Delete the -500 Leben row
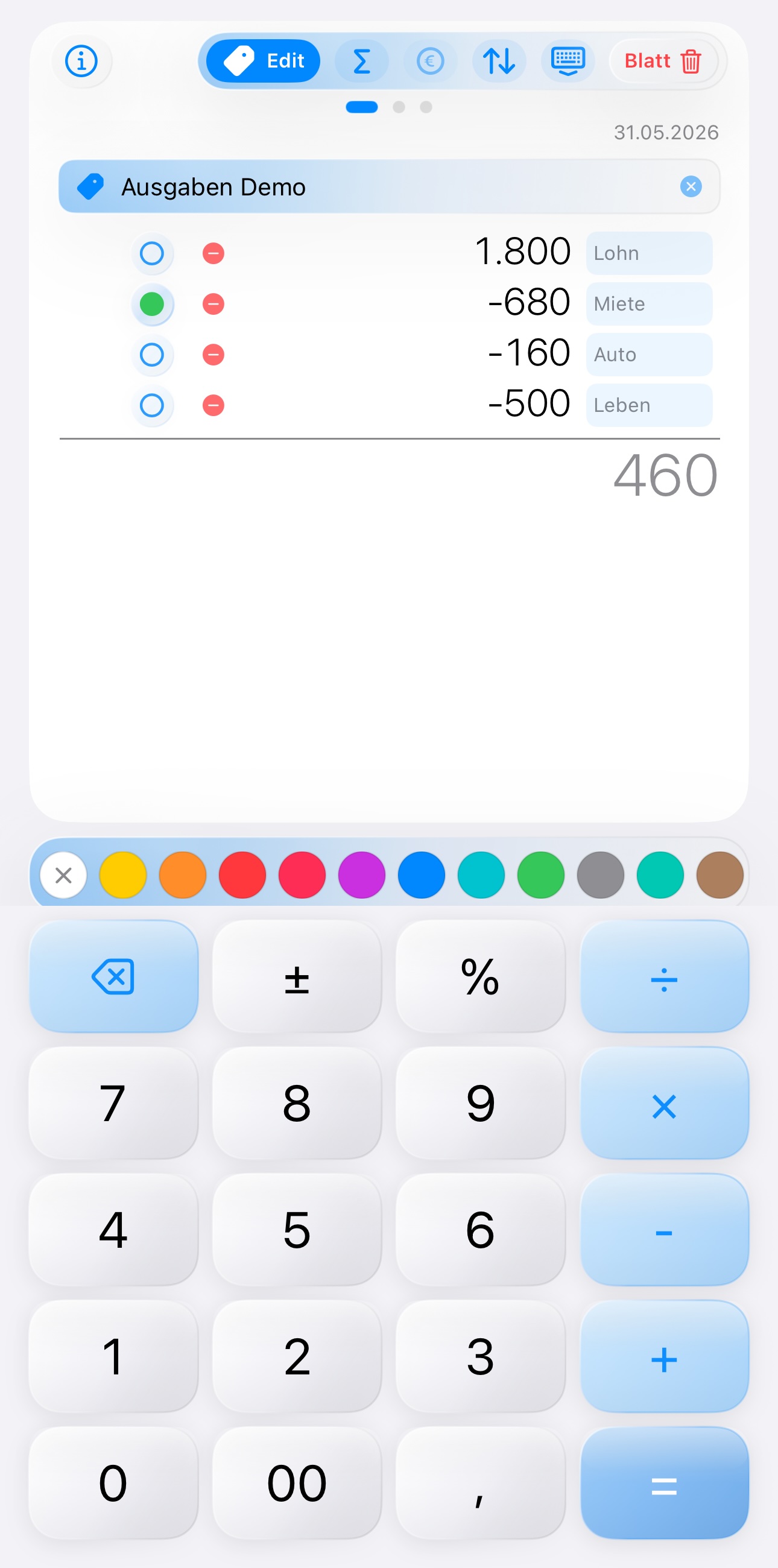Image resolution: width=778 pixels, height=1568 pixels. pyautogui.click(x=213, y=405)
